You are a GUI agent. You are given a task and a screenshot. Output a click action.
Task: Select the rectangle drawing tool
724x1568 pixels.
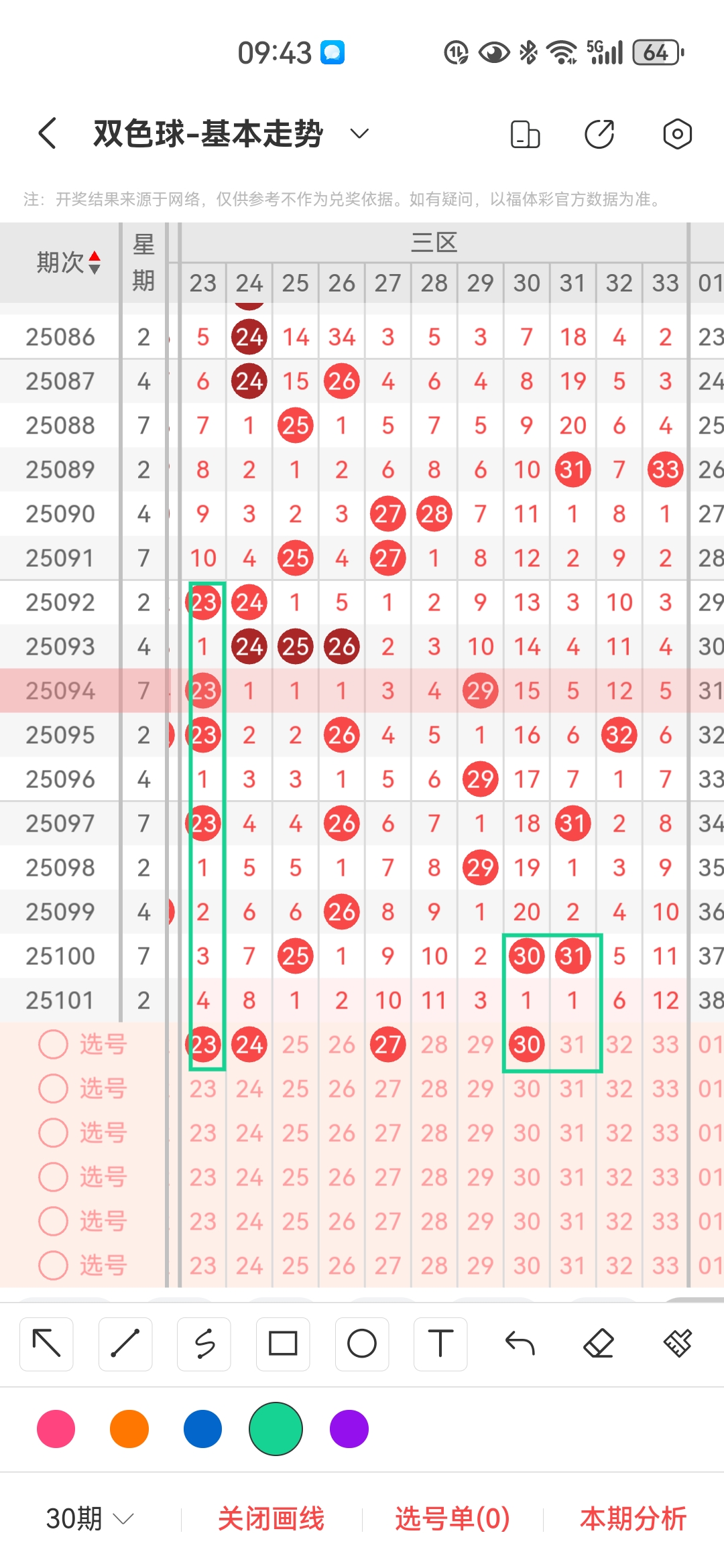coord(283,1344)
